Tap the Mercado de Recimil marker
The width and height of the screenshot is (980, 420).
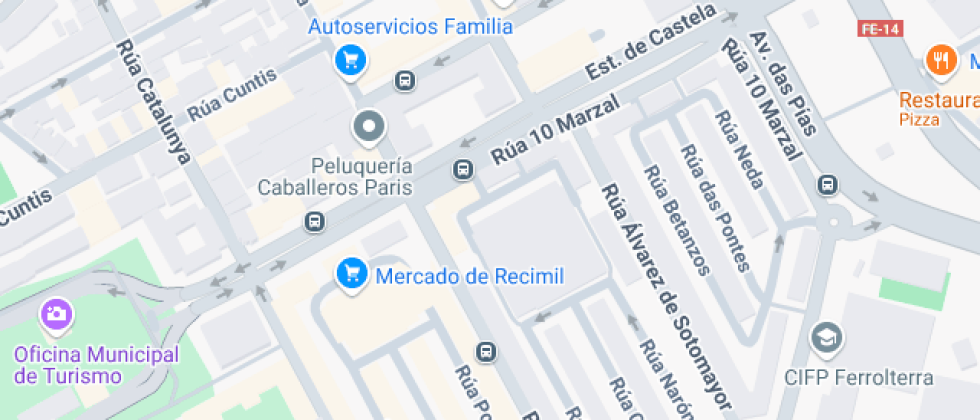[350, 272]
